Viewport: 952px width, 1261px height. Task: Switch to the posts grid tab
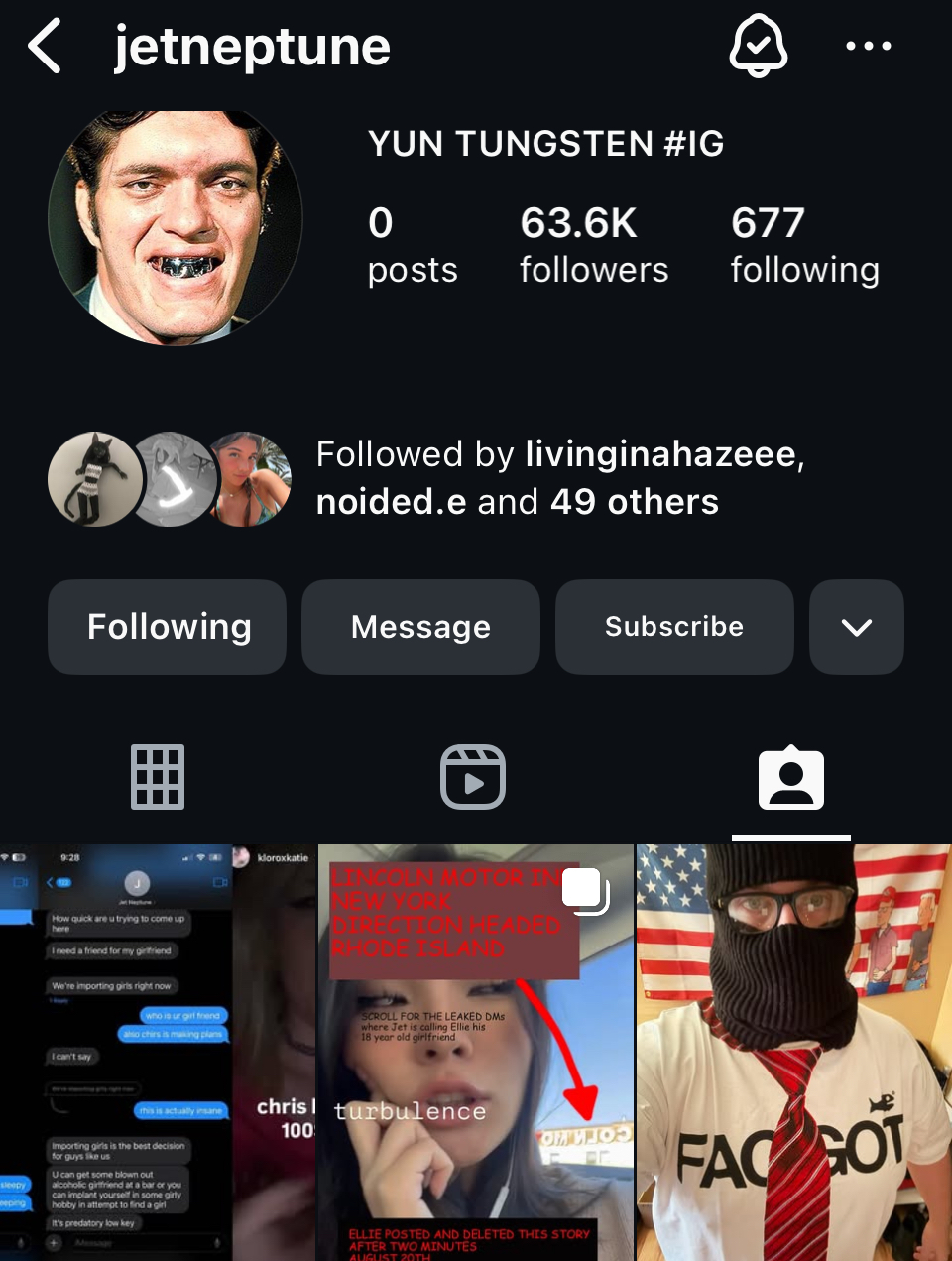click(158, 777)
